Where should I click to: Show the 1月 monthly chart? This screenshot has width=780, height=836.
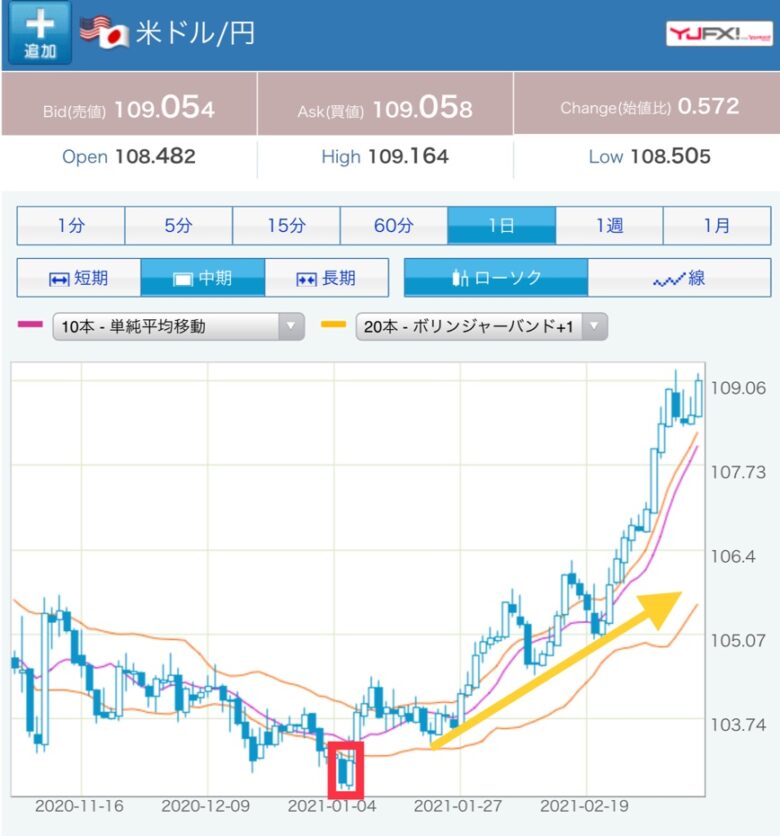coord(716,226)
